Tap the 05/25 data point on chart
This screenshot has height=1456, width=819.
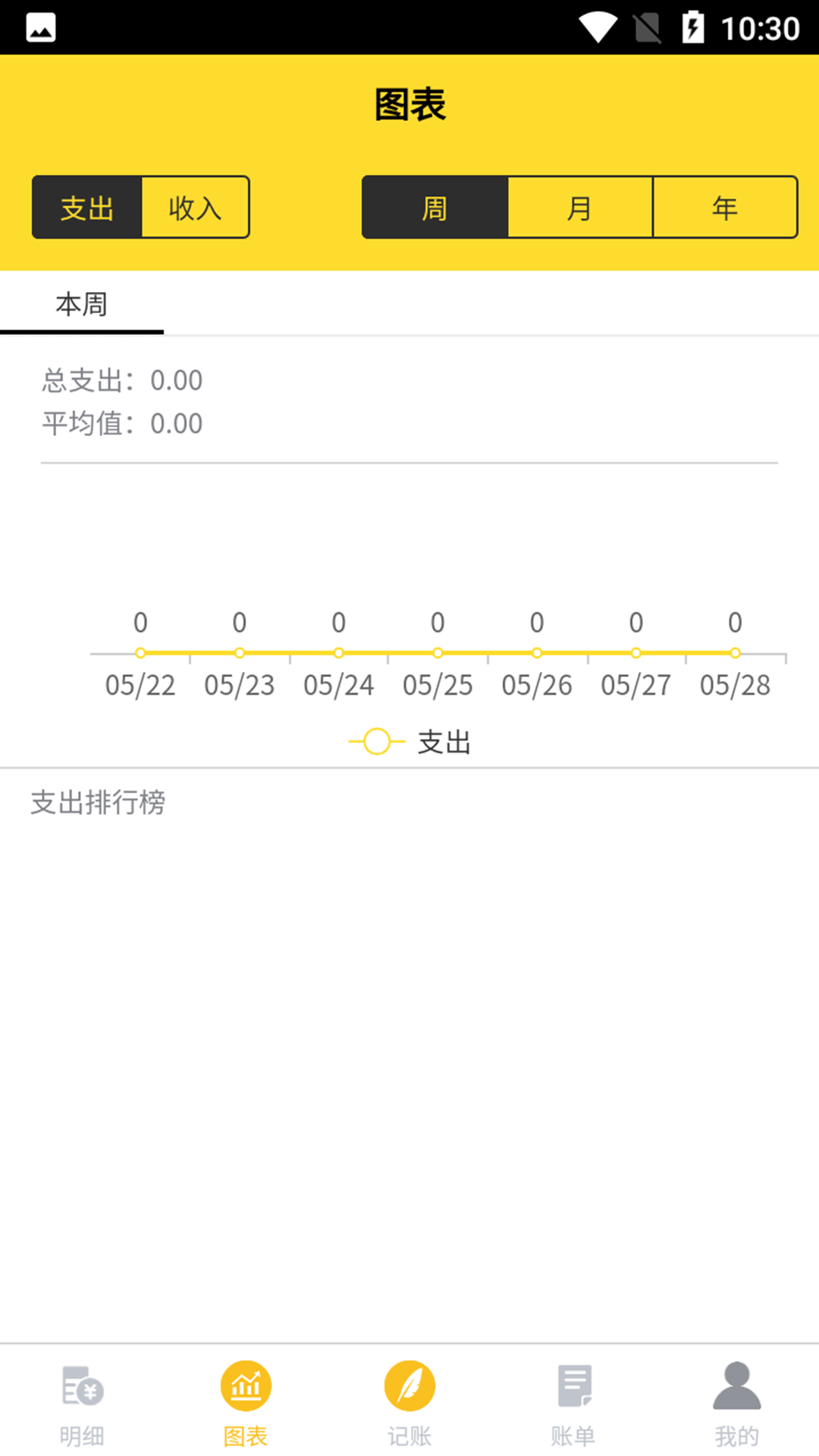[x=438, y=653]
